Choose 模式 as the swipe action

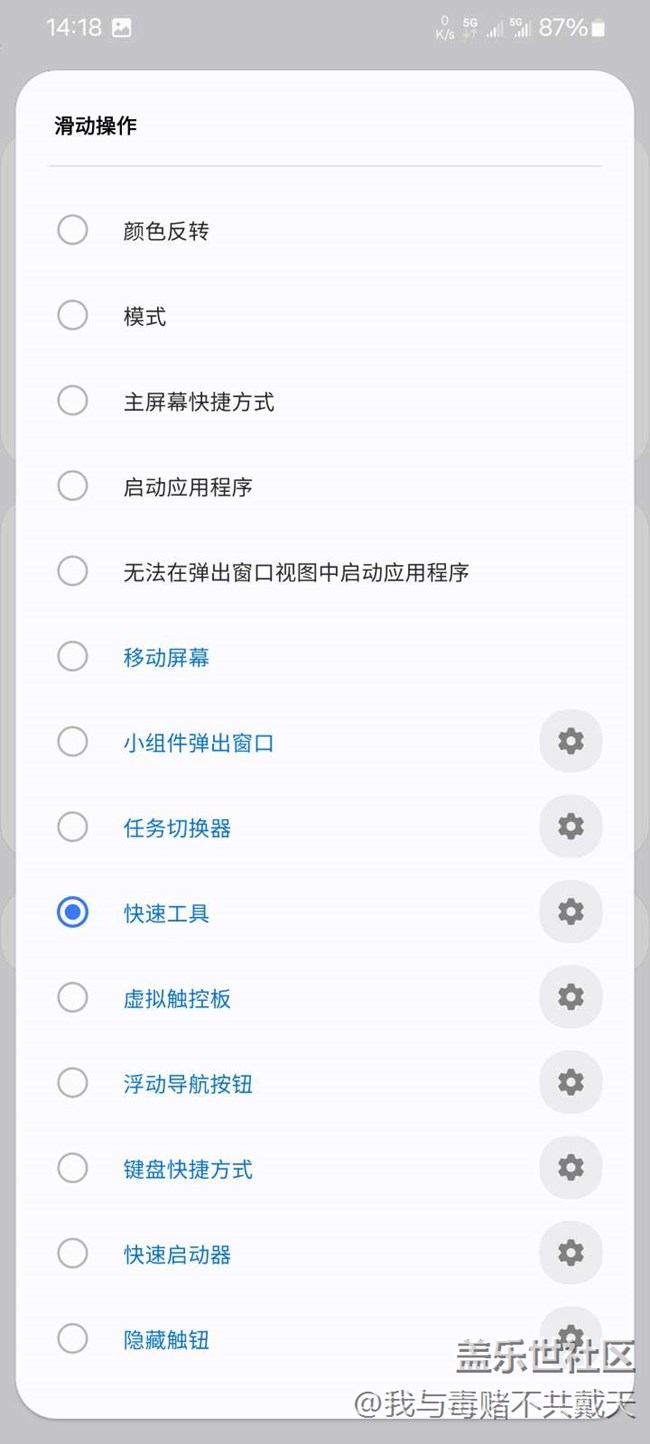click(x=325, y=316)
